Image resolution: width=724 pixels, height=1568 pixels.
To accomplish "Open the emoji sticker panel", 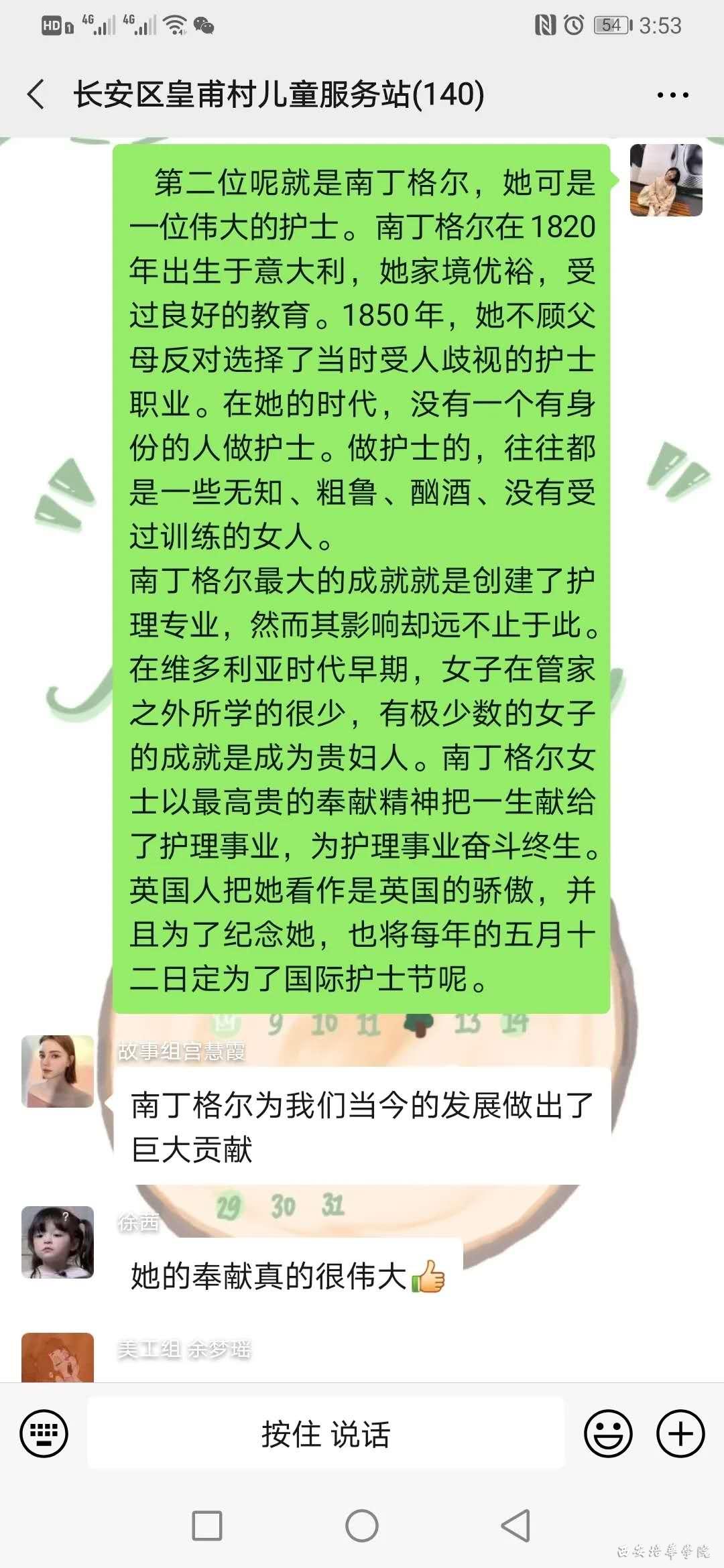I will pos(608,1433).
